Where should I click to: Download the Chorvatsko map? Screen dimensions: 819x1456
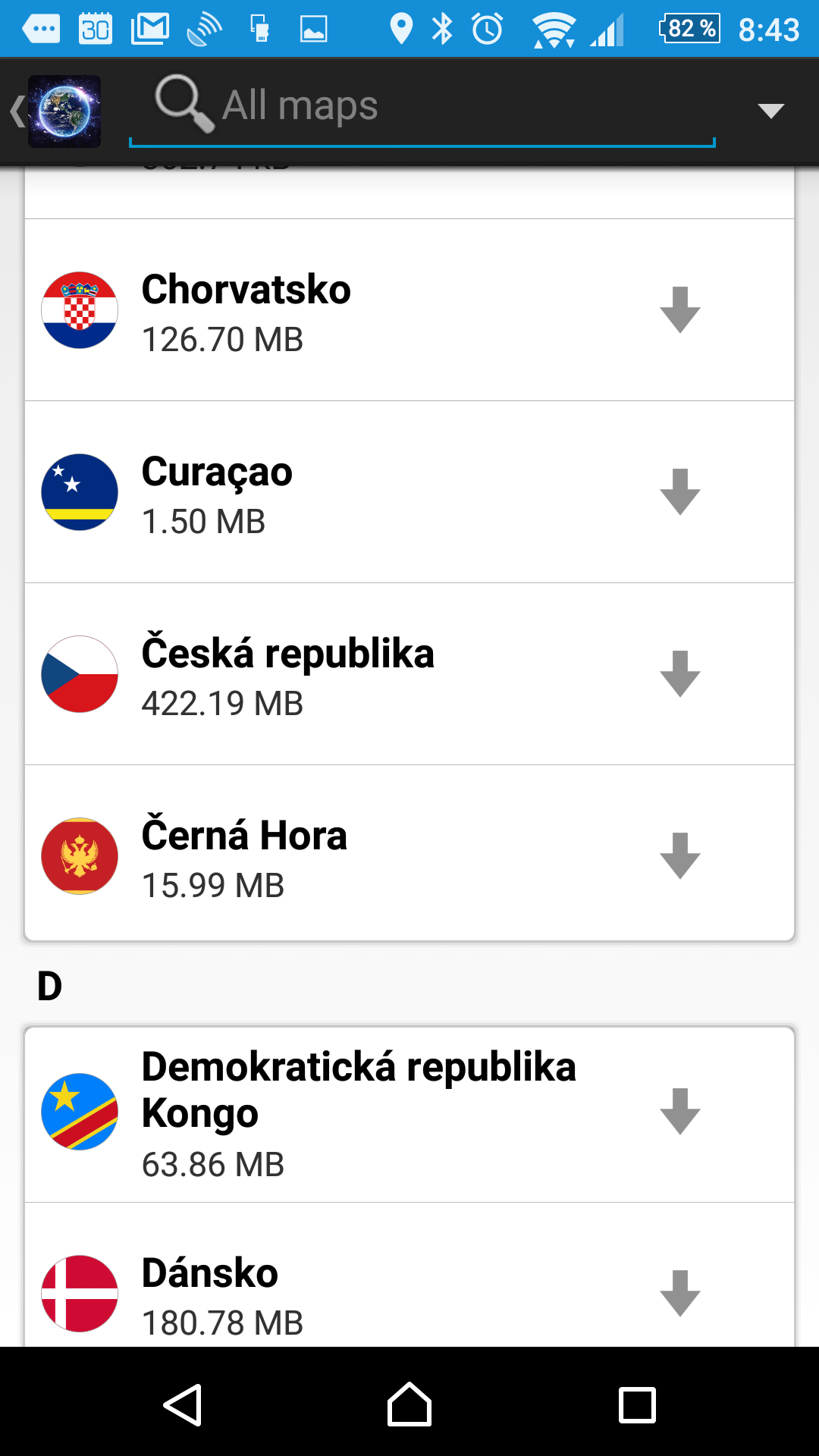(680, 309)
